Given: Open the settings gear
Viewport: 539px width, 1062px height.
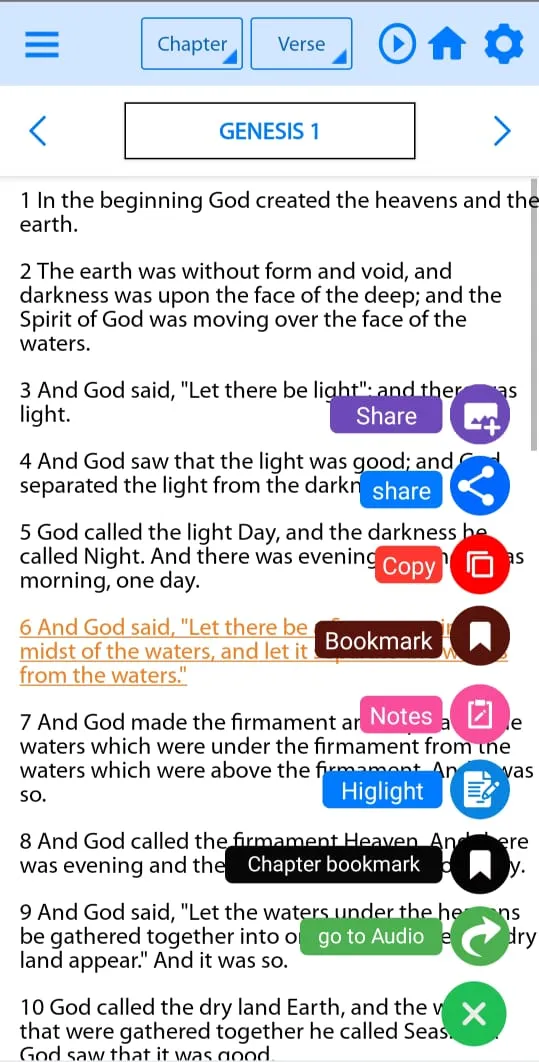Looking at the screenshot, I should coord(504,45).
